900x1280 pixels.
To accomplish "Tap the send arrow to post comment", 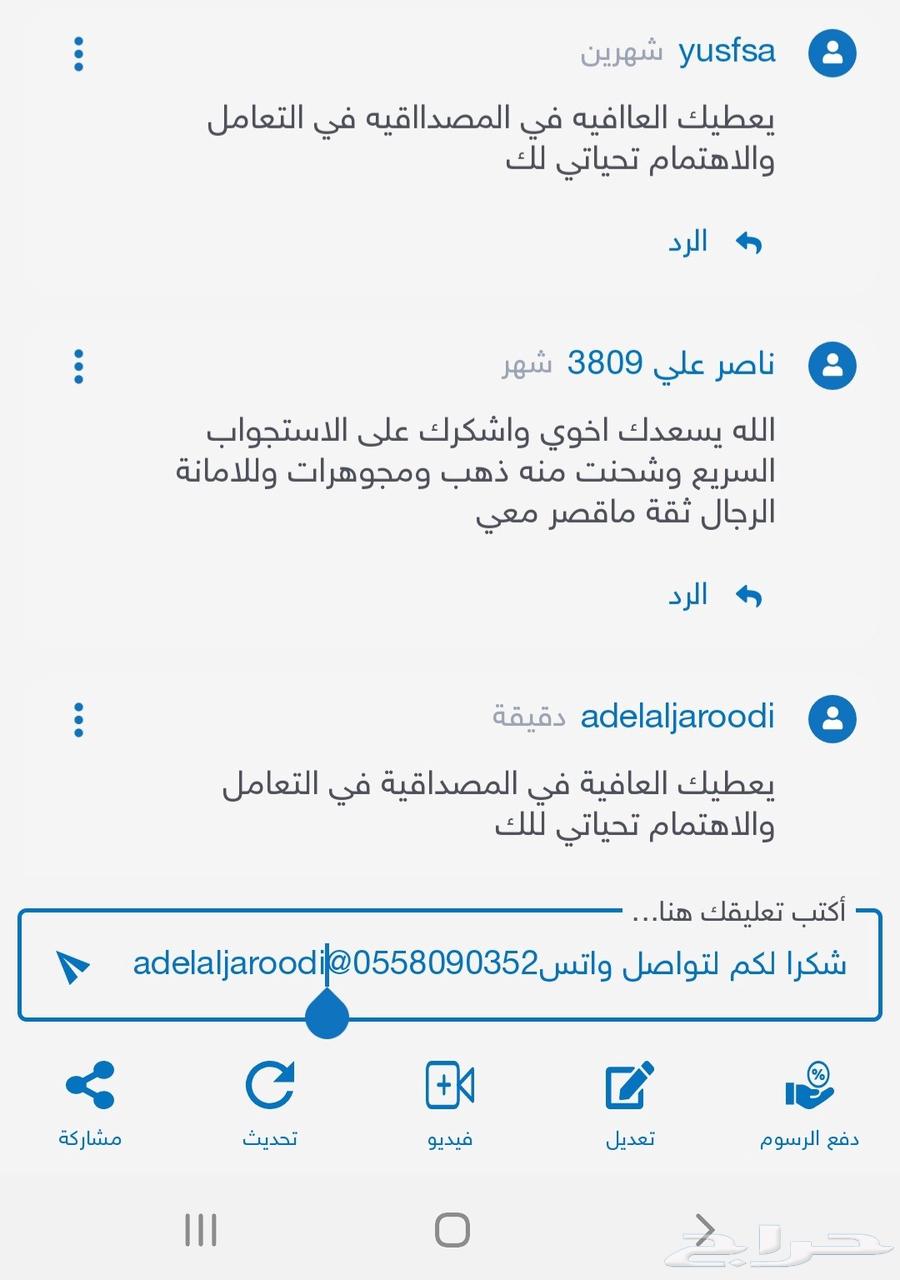I will point(72,965).
